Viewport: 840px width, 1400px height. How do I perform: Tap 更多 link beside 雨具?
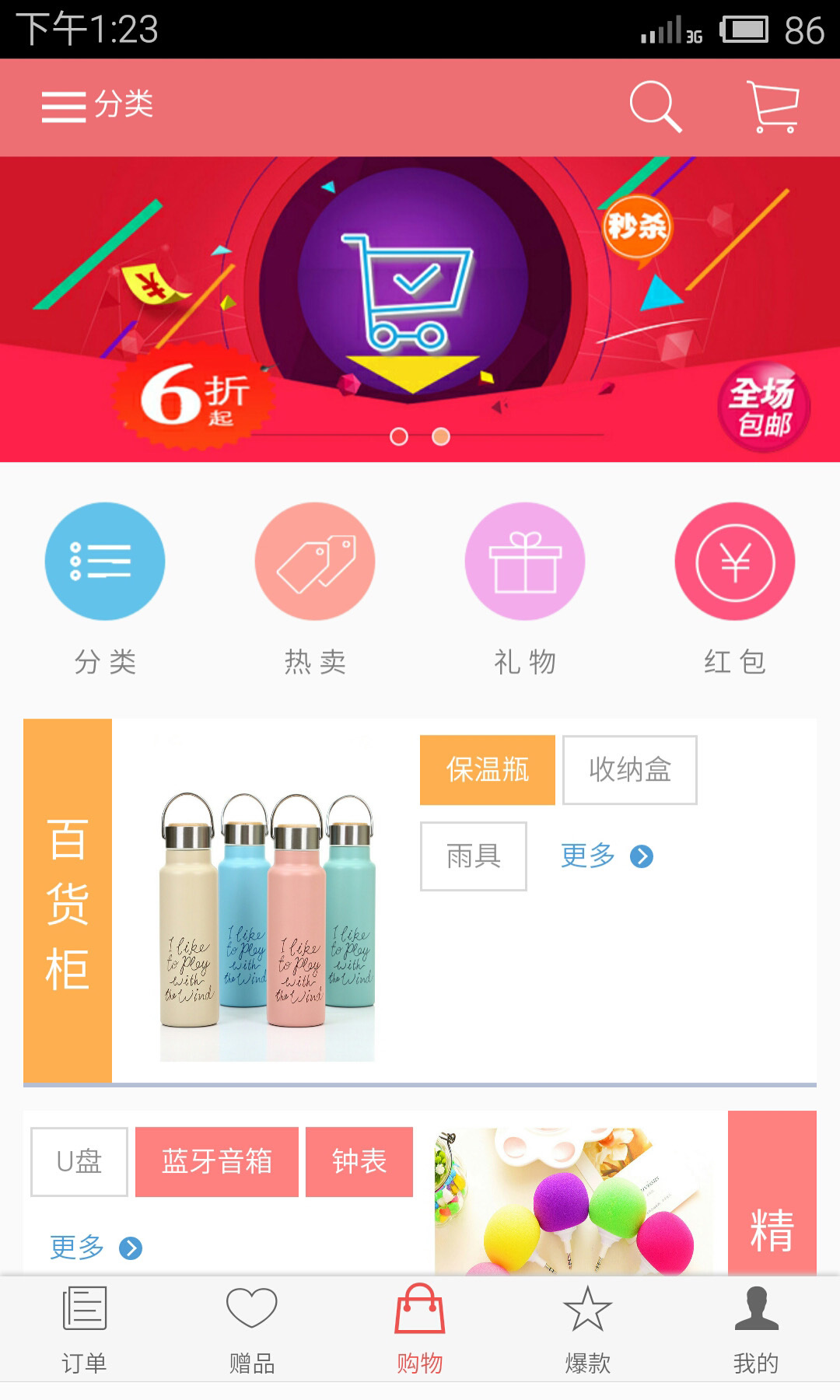[607, 856]
